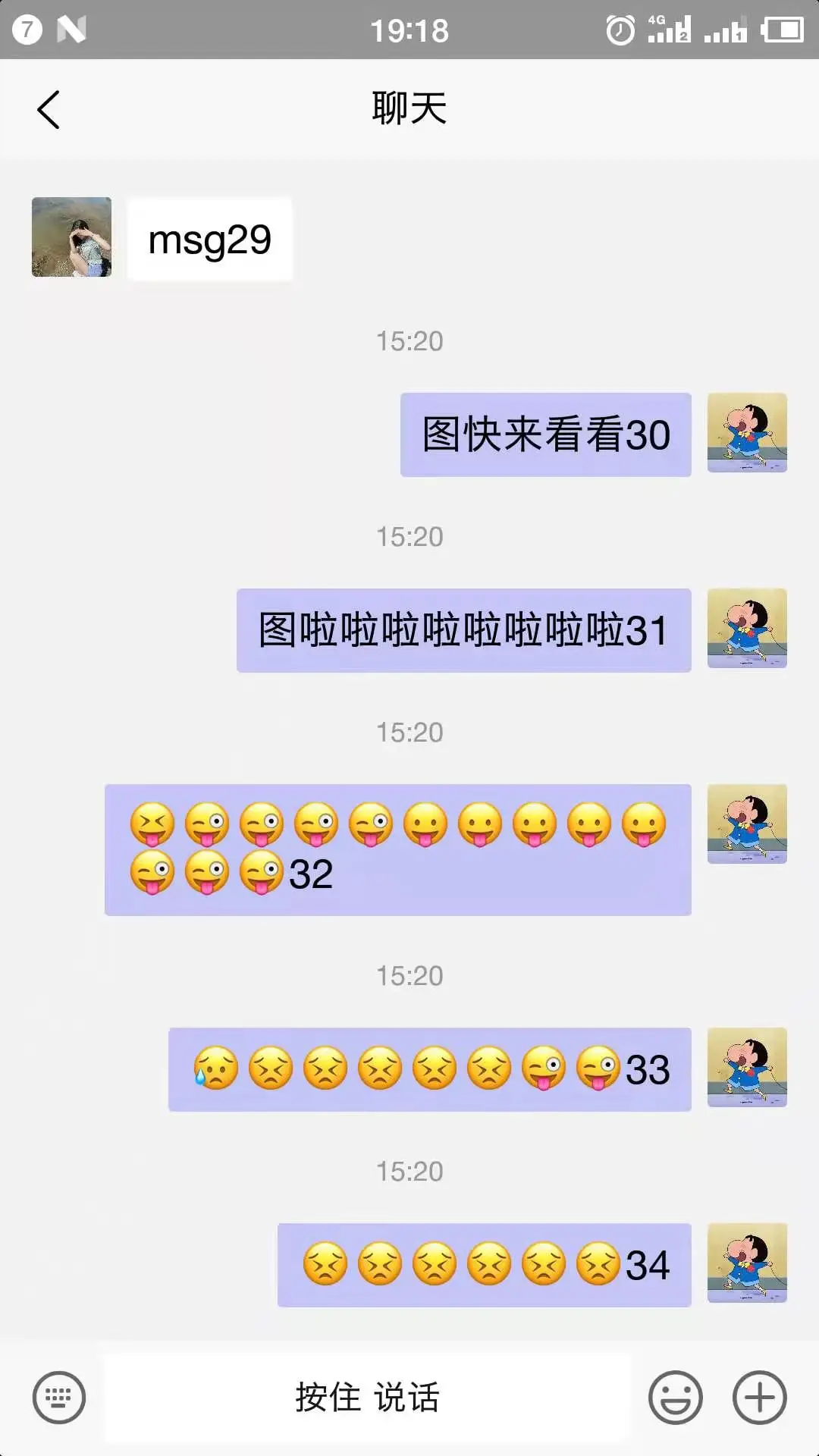This screenshot has width=819, height=1456.
Task: Open the emoji picker
Action: 675,1397
